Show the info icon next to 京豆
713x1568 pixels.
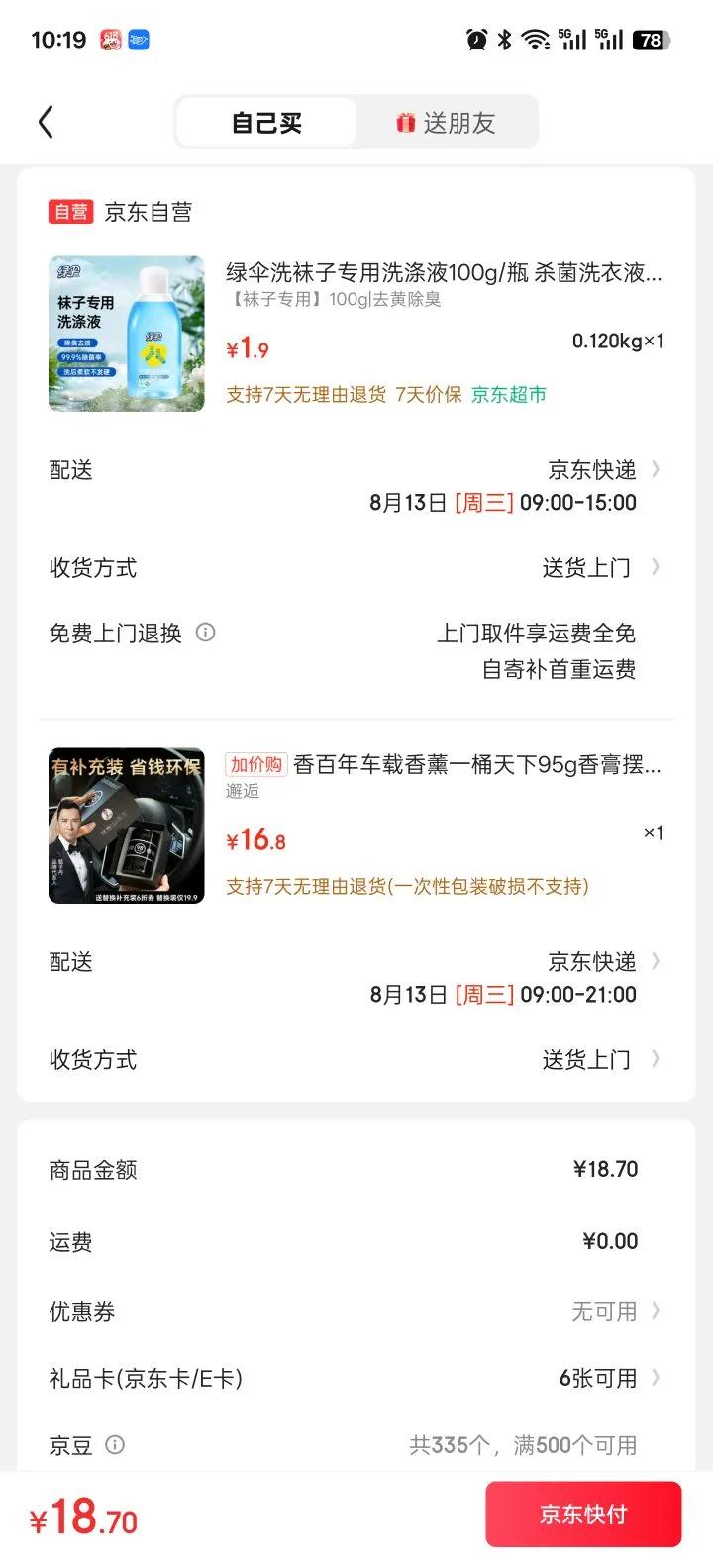click(x=115, y=1445)
